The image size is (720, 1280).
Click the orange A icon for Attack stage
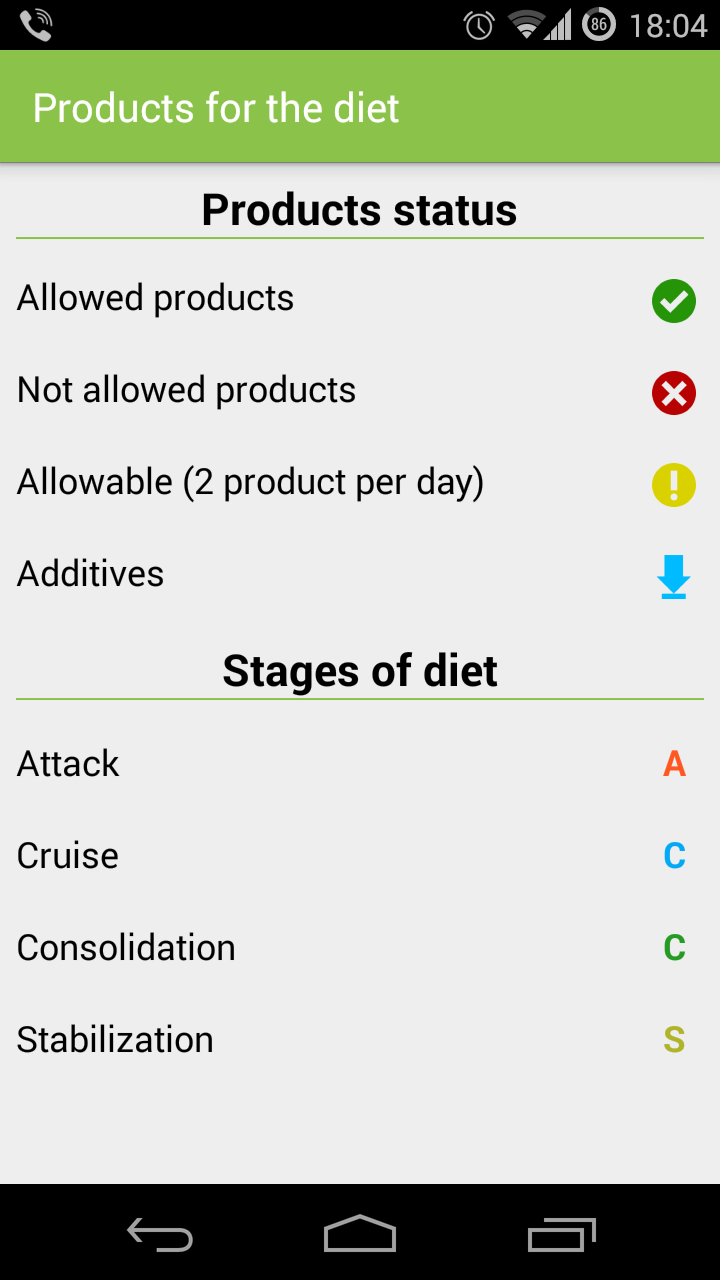coord(673,763)
